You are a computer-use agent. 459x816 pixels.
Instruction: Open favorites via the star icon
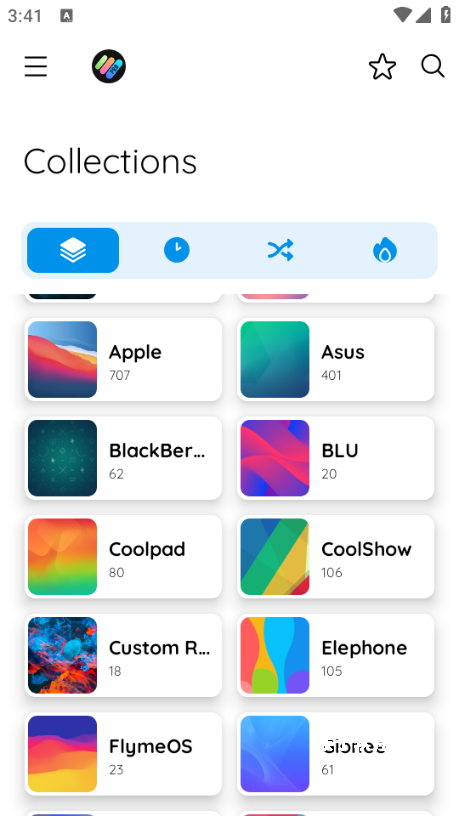tap(382, 67)
